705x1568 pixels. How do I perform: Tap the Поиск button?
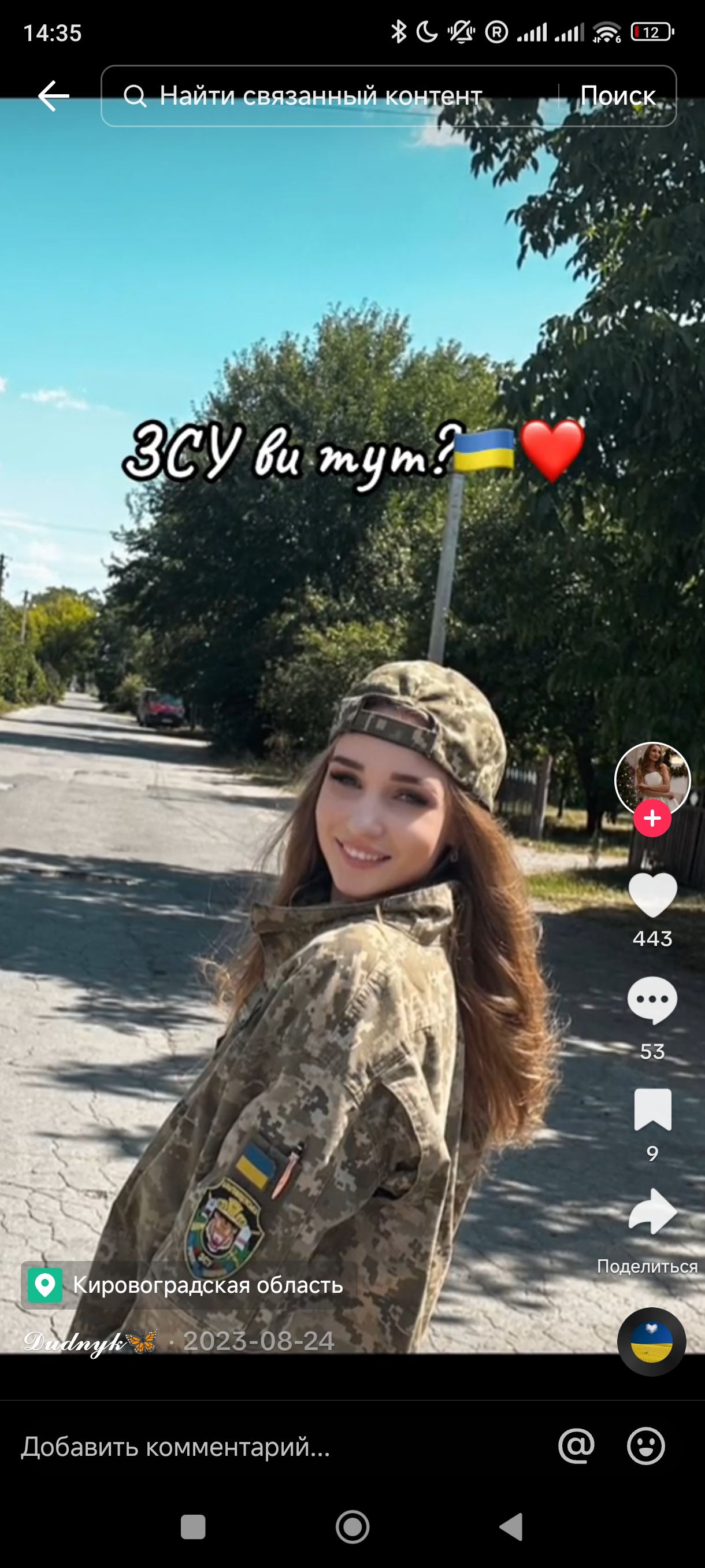click(x=617, y=95)
